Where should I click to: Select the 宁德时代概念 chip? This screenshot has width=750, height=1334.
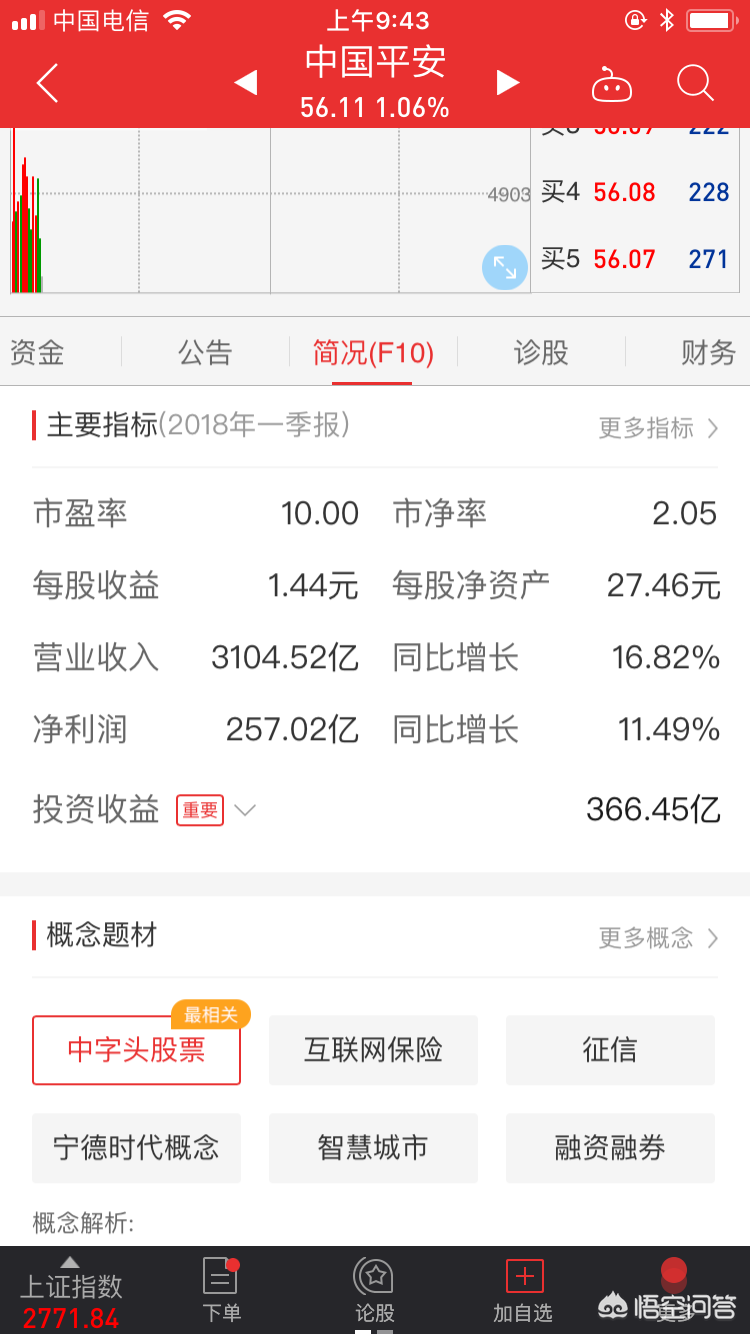[136, 1148]
